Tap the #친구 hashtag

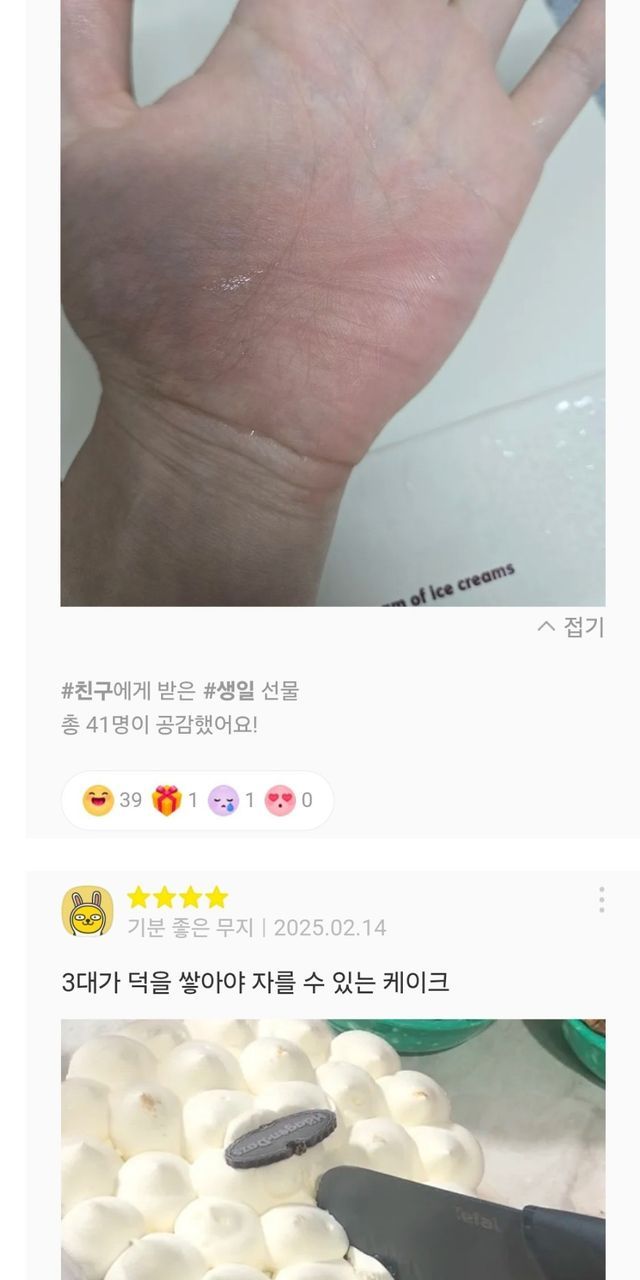(86, 690)
